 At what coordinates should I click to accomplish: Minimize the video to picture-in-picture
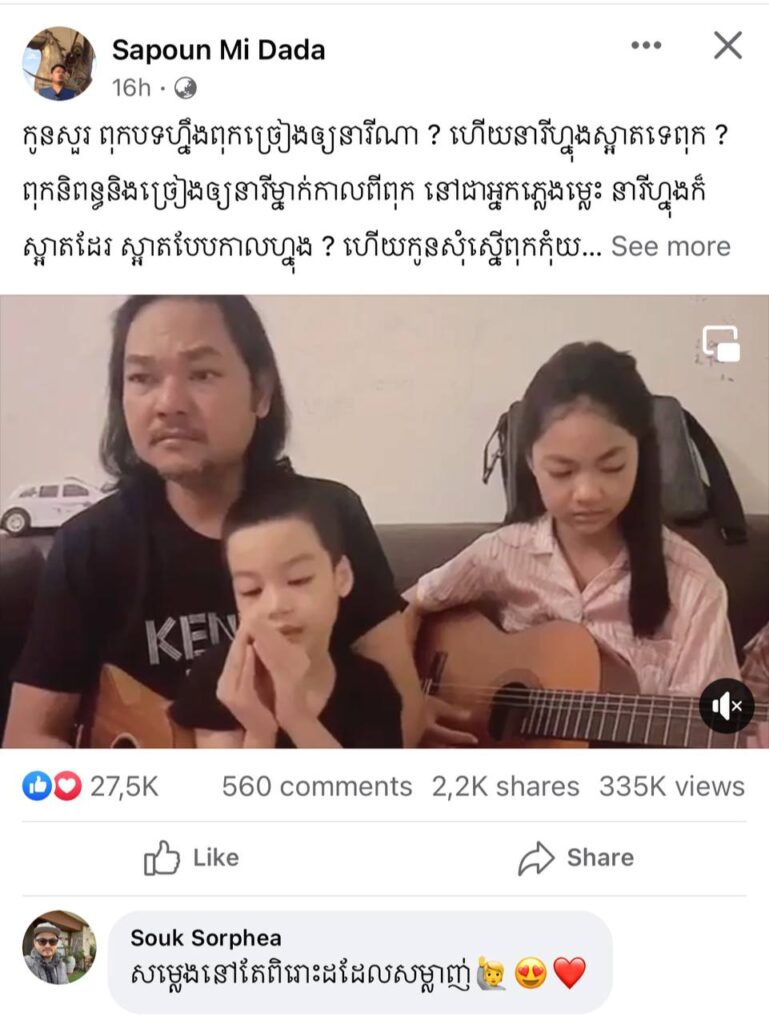point(721,343)
